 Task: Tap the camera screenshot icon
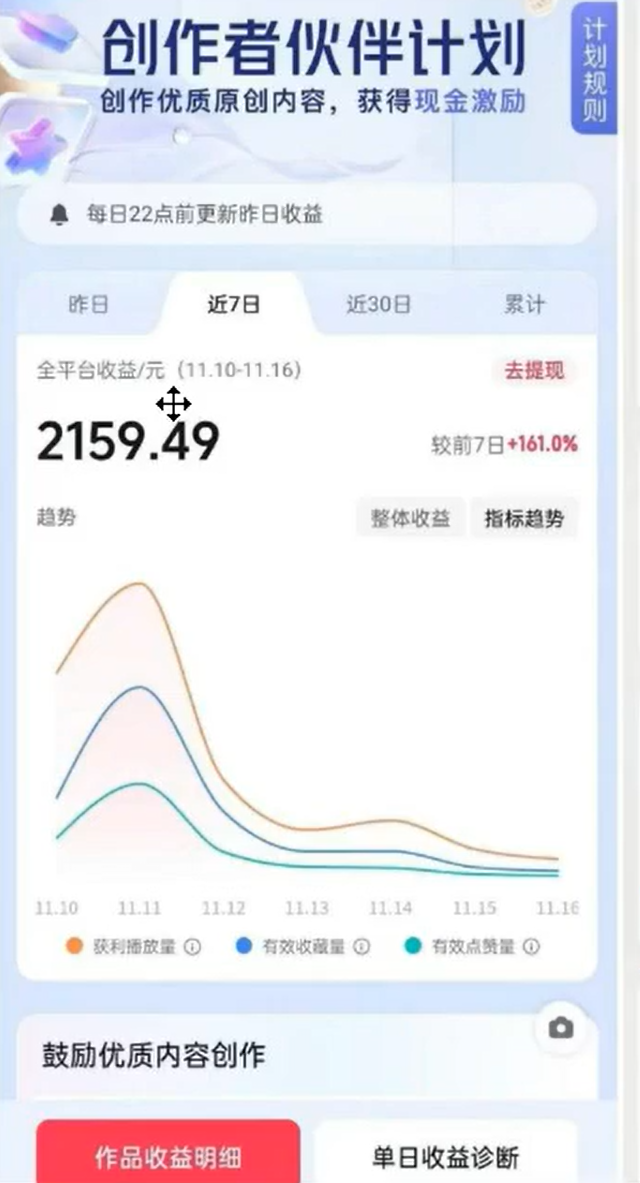click(561, 1029)
